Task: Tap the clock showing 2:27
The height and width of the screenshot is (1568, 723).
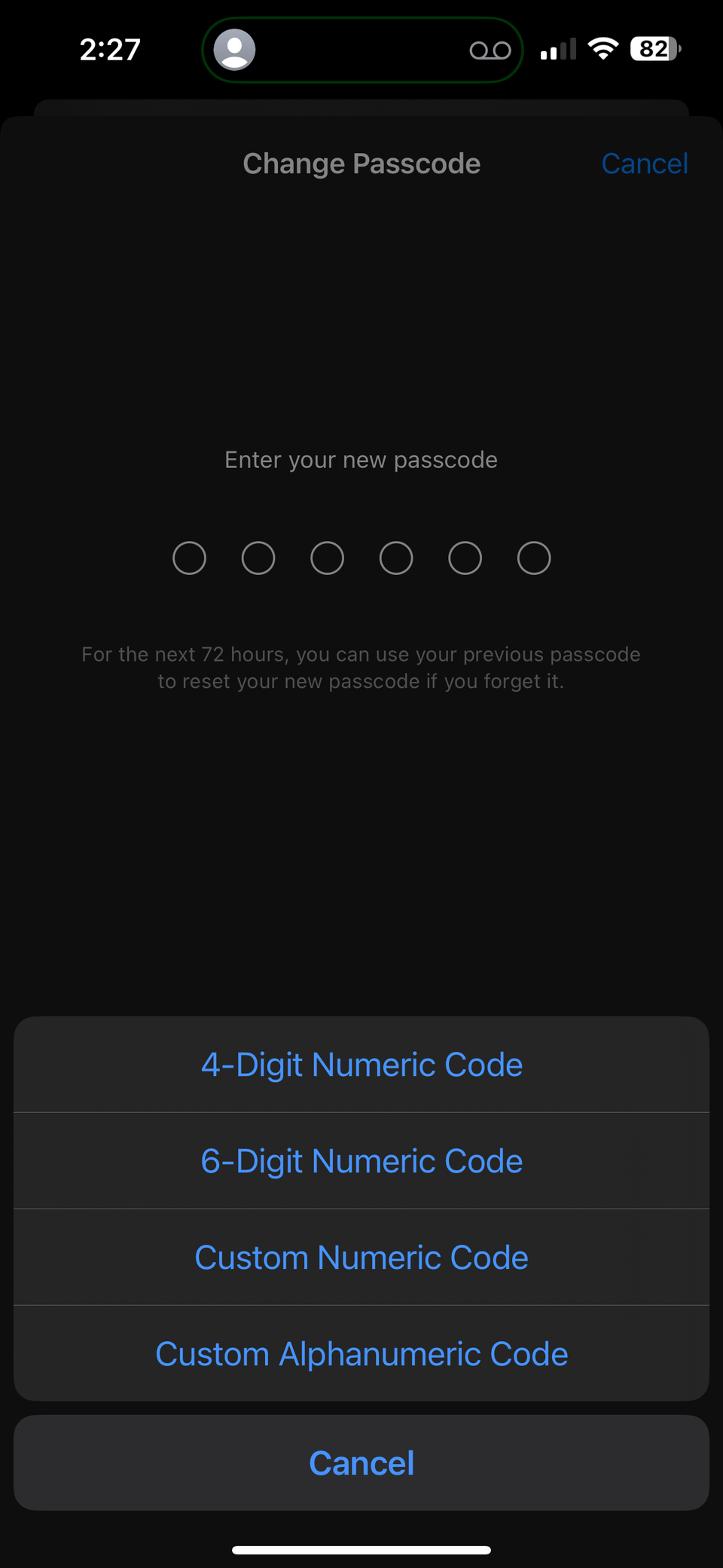Action: coord(109,49)
